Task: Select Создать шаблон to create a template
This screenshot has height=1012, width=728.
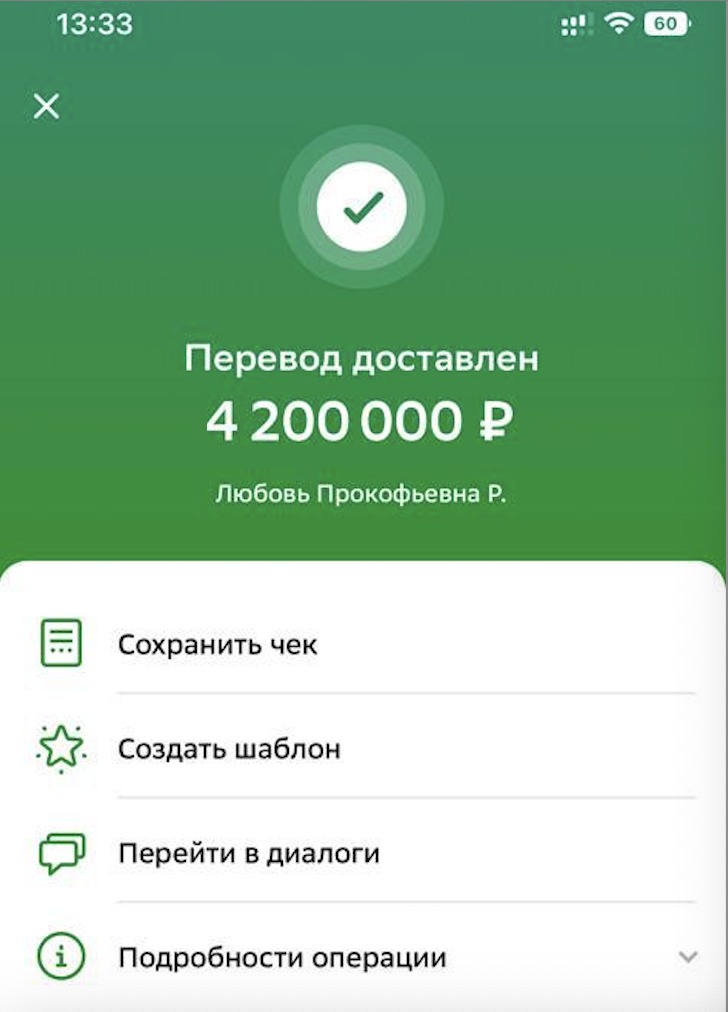Action: (x=229, y=749)
